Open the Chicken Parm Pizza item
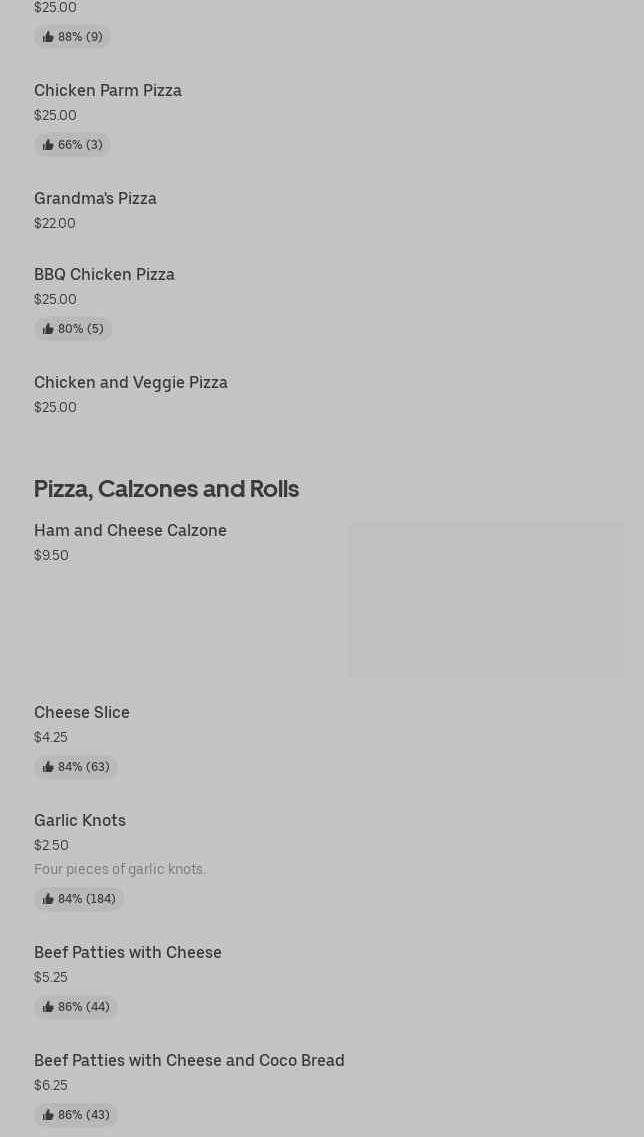Image resolution: width=644 pixels, height=1137 pixels. [x=108, y=91]
